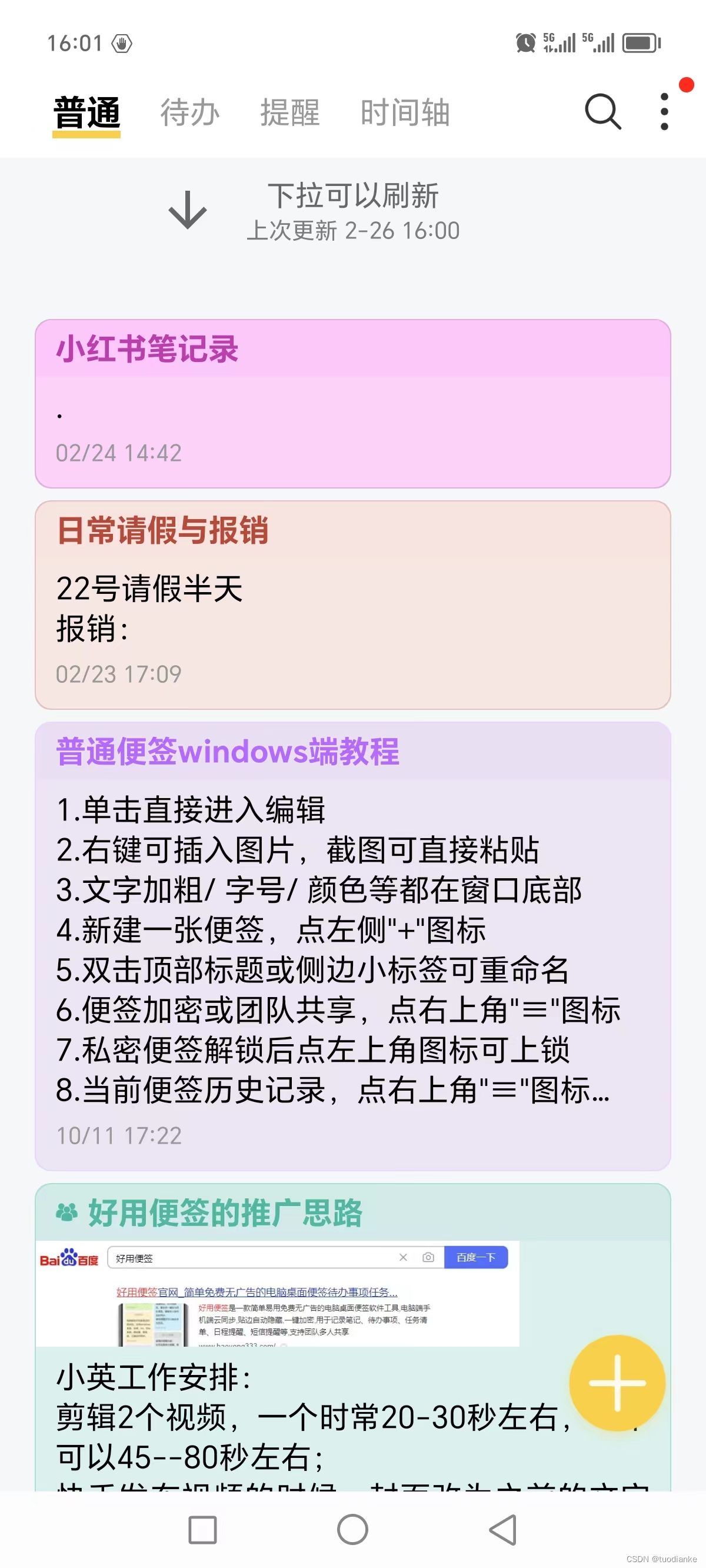Open the three-dot overflow menu
706x1568 pixels.
tap(664, 112)
